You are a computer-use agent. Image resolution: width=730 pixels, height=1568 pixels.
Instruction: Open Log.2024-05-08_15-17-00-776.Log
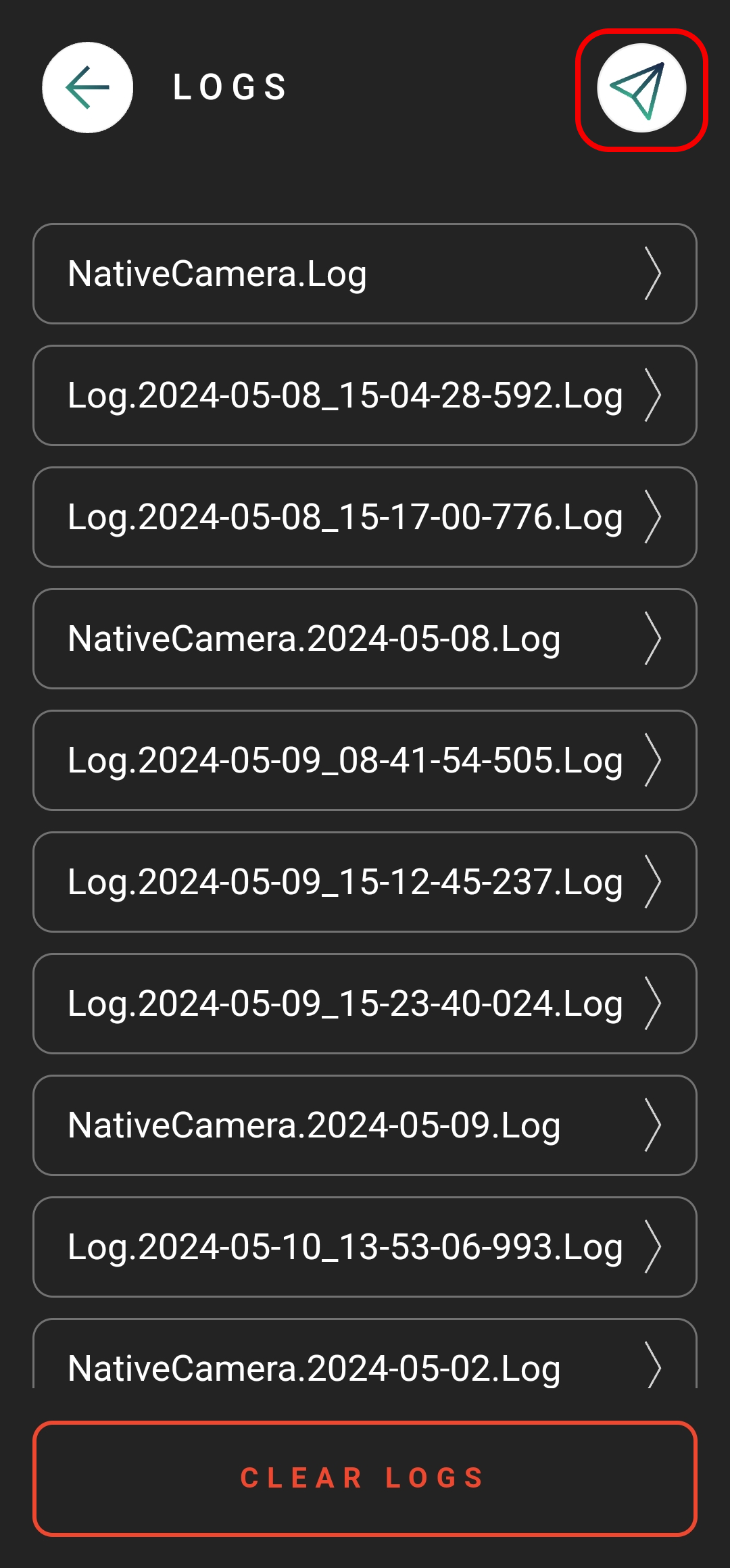click(365, 517)
